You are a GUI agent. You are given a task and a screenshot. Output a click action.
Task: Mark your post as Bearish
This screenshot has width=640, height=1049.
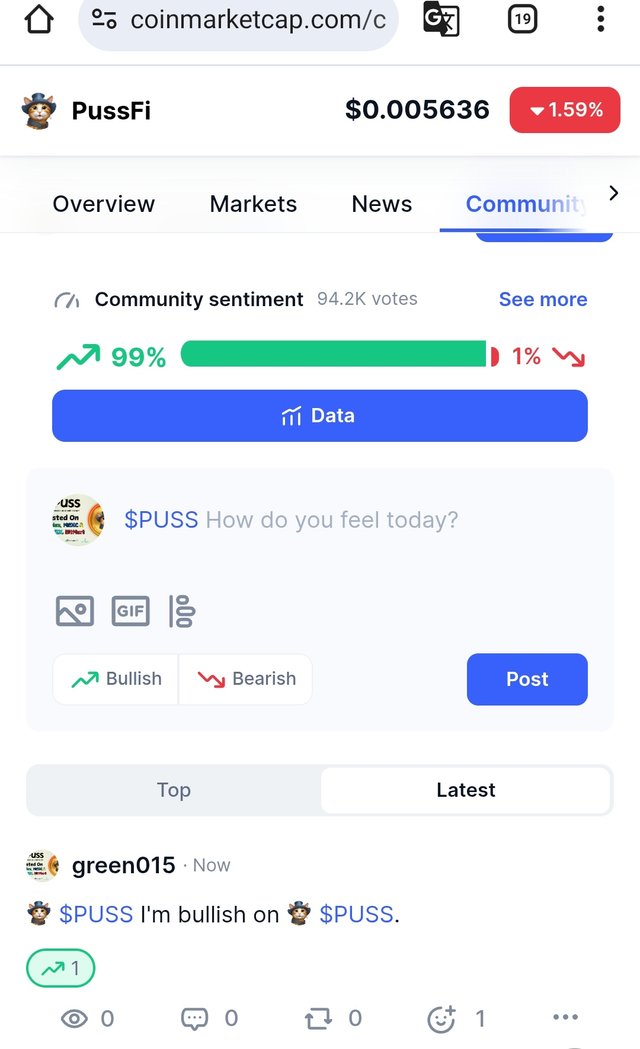click(246, 679)
